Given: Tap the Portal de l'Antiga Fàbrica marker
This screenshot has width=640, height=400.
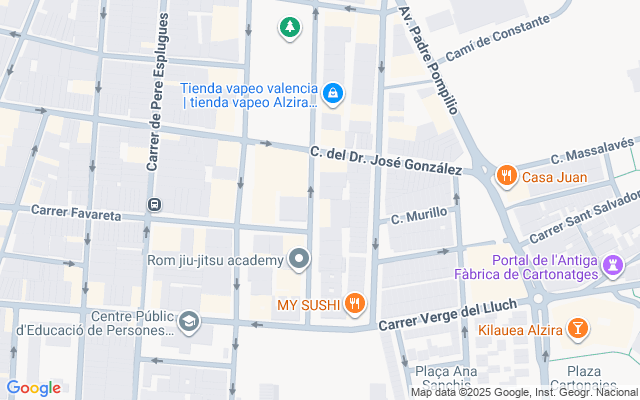Looking at the screenshot, I should click(613, 266).
